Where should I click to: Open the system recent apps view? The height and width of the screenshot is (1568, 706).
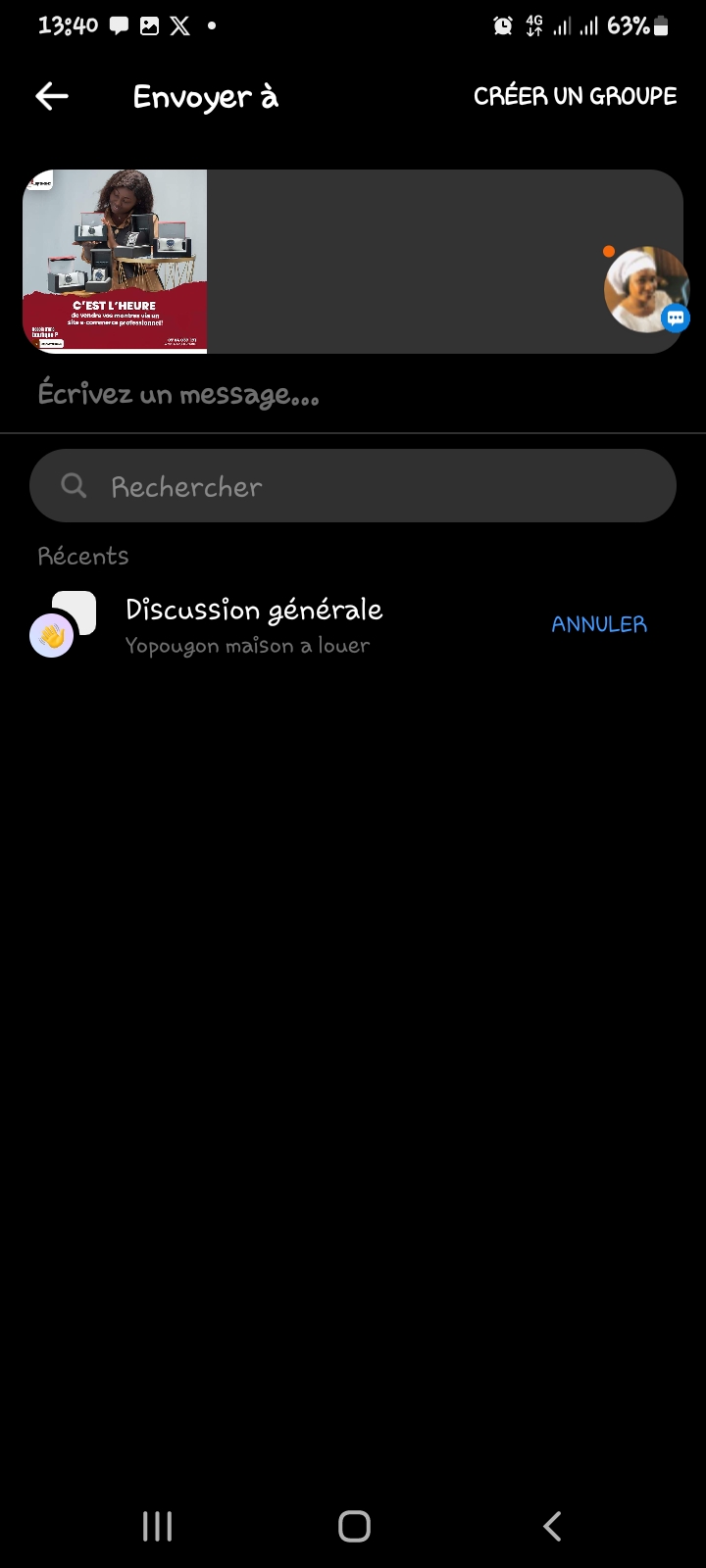point(157,1526)
